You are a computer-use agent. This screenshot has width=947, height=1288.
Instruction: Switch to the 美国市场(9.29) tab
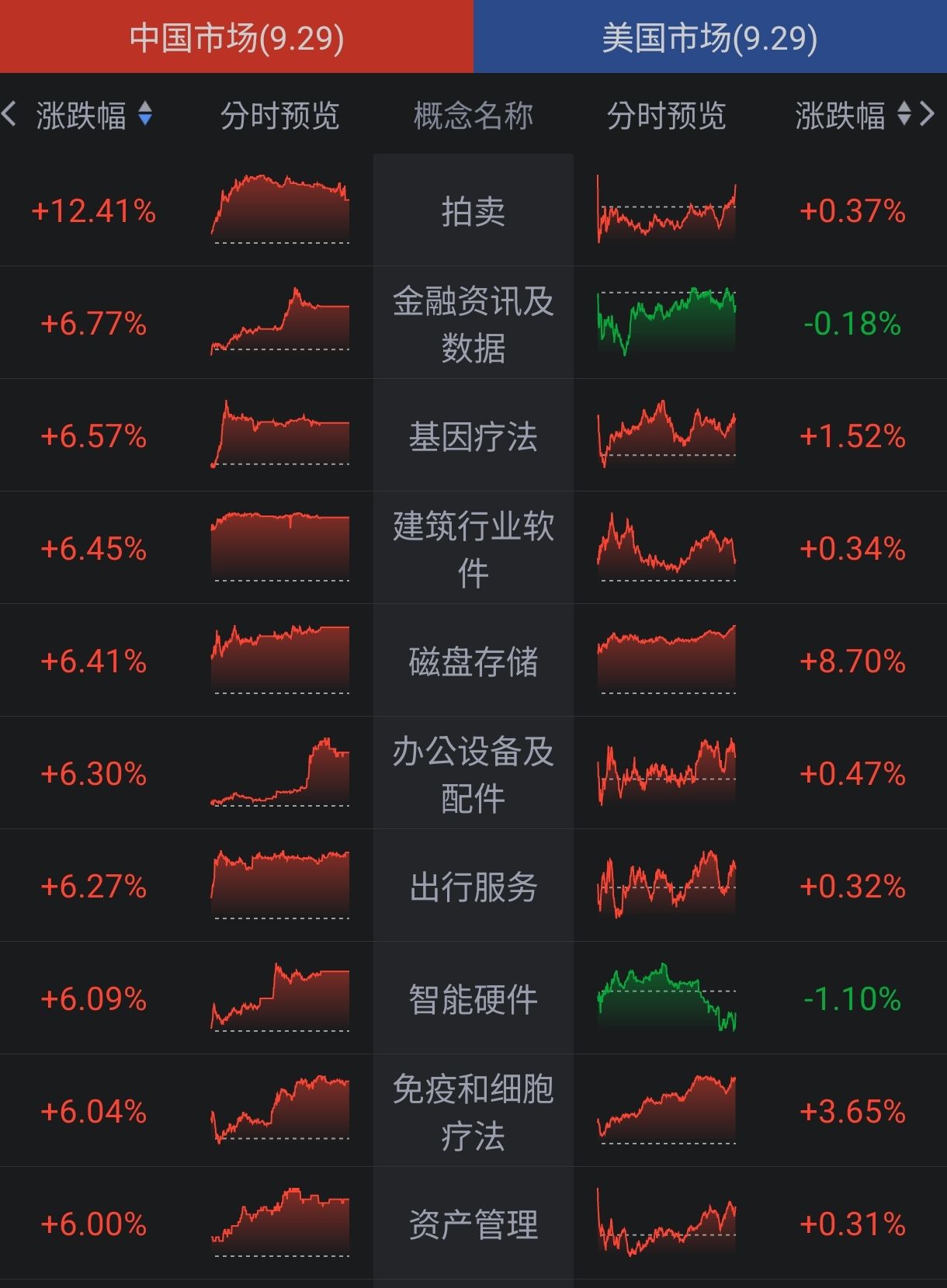tap(710, 36)
